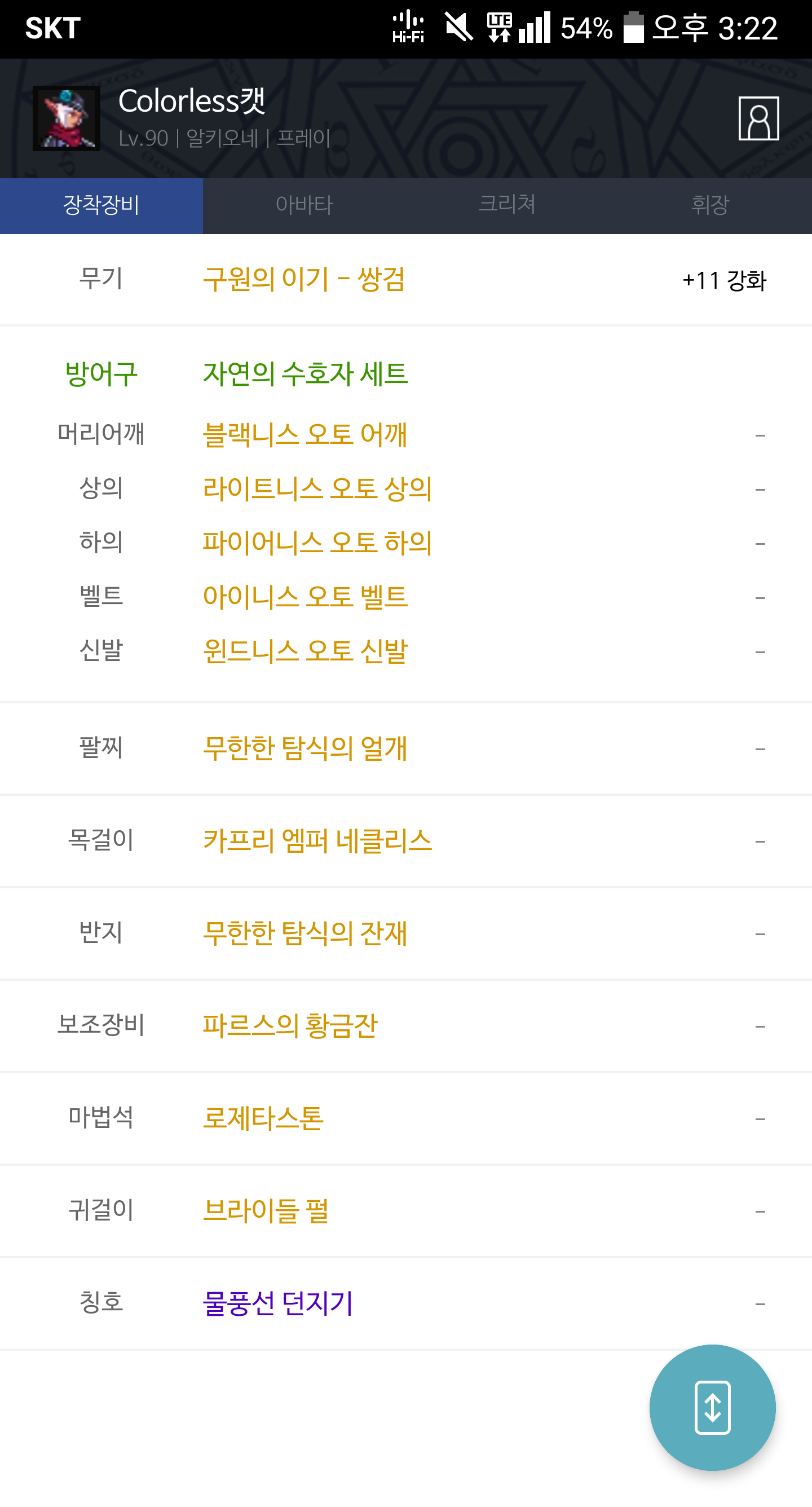Screen dimensions: 812x1507
Task: Tap the teal floating scroll button
Action: (x=712, y=1407)
